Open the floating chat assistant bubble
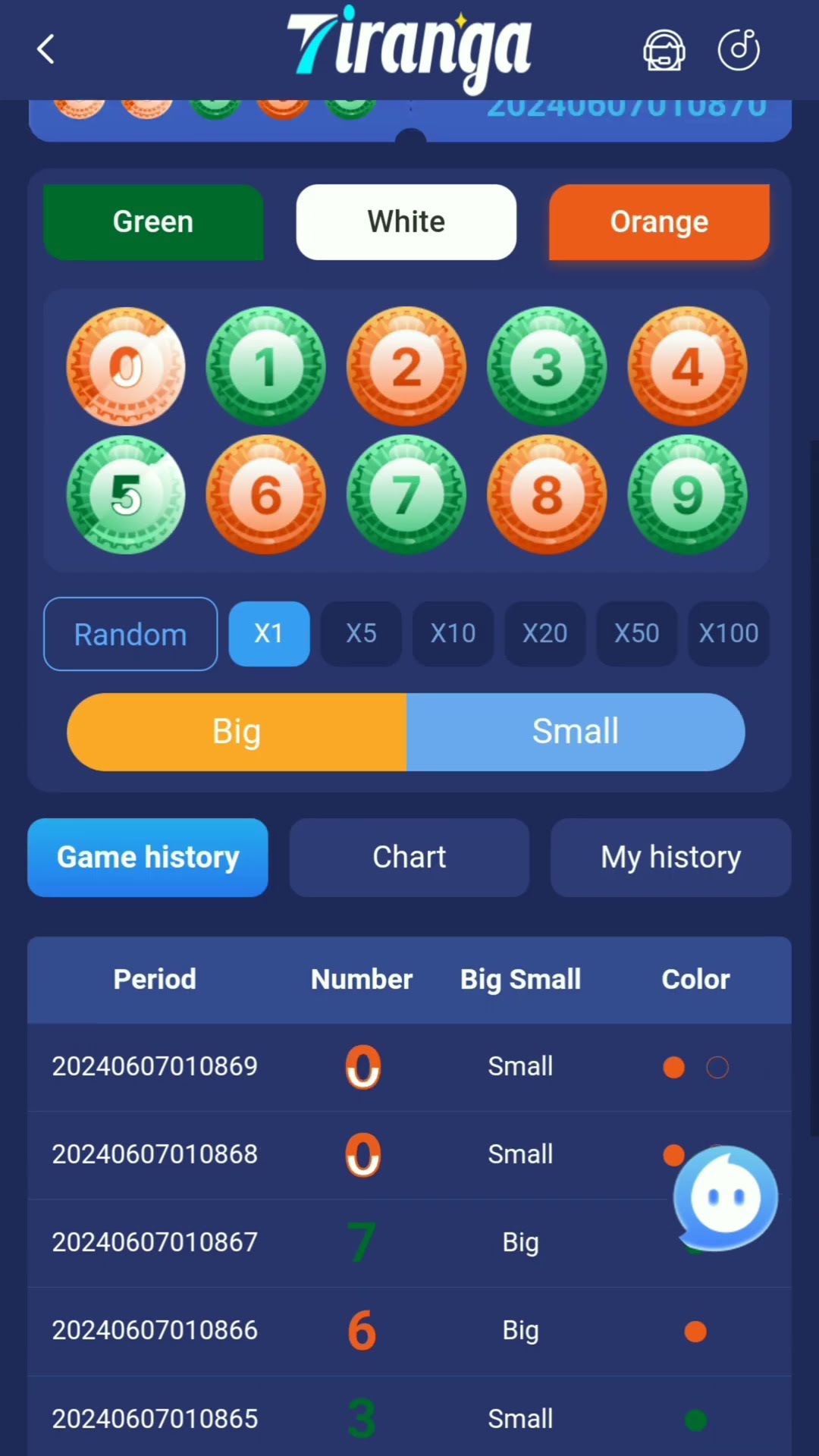Image resolution: width=819 pixels, height=1456 pixels. (x=726, y=1198)
